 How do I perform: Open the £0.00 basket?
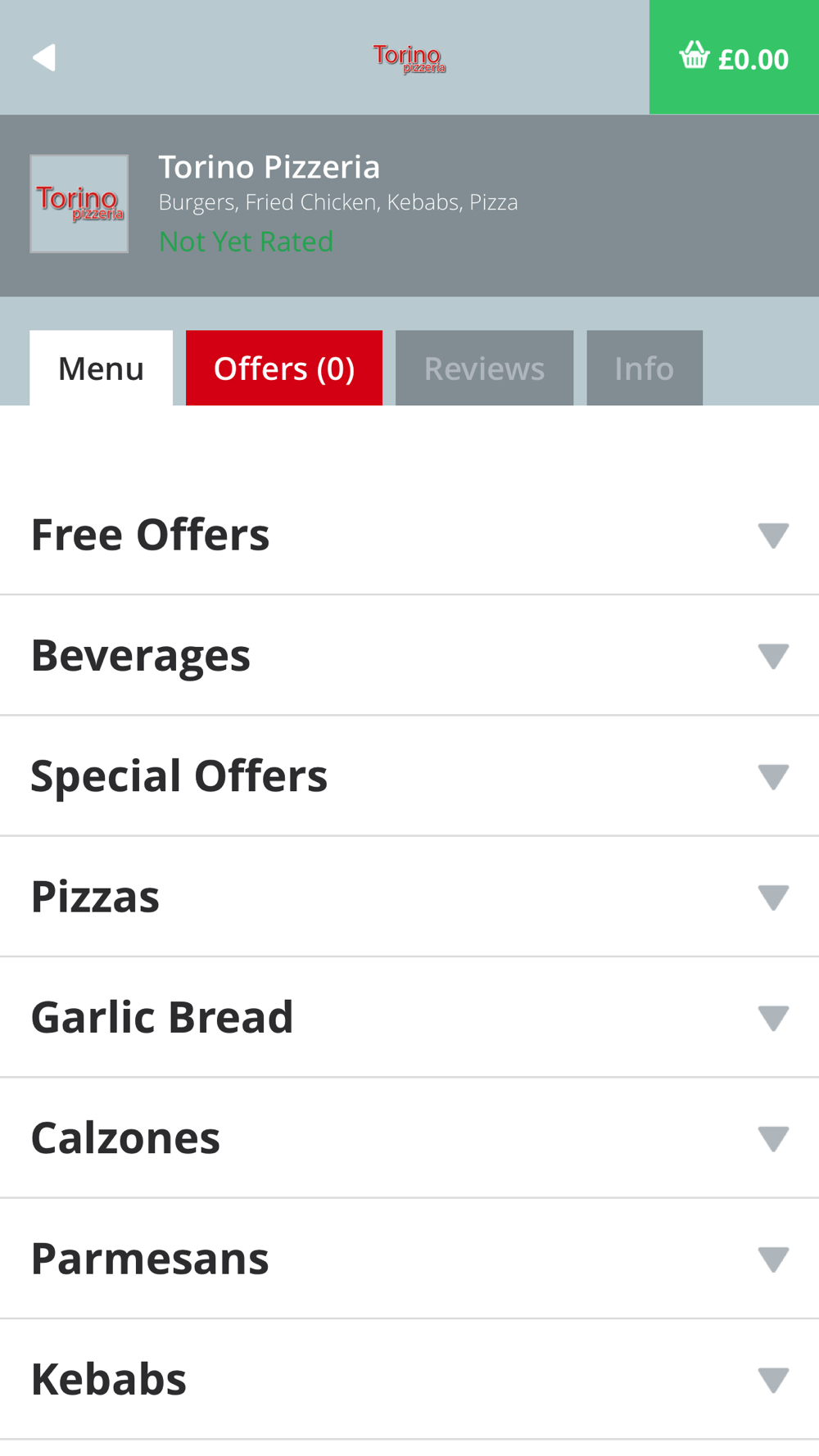pyautogui.click(x=734, y=57)
